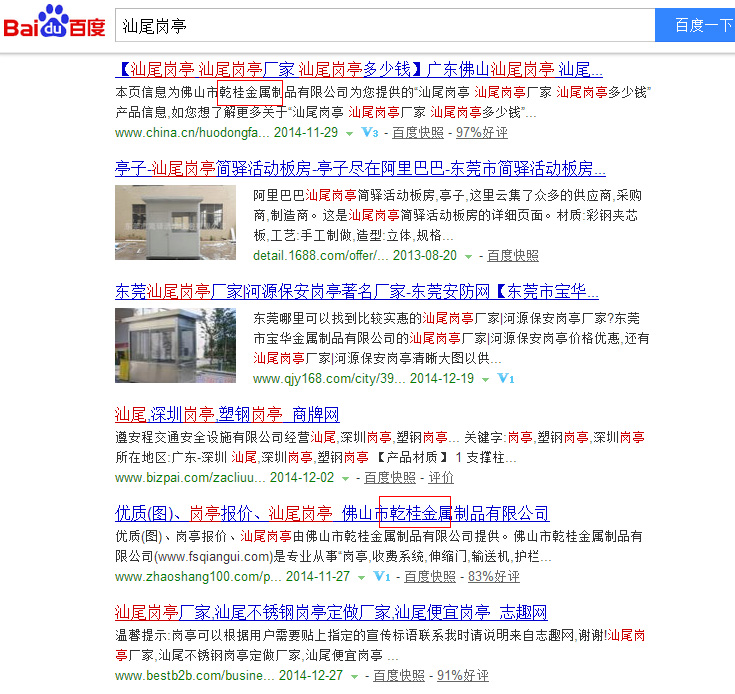Image resolution: width=735 pixels, height=694 pixels.
Task: Open 评价 link for bizpai.com result
Action: tap(441, 477)
